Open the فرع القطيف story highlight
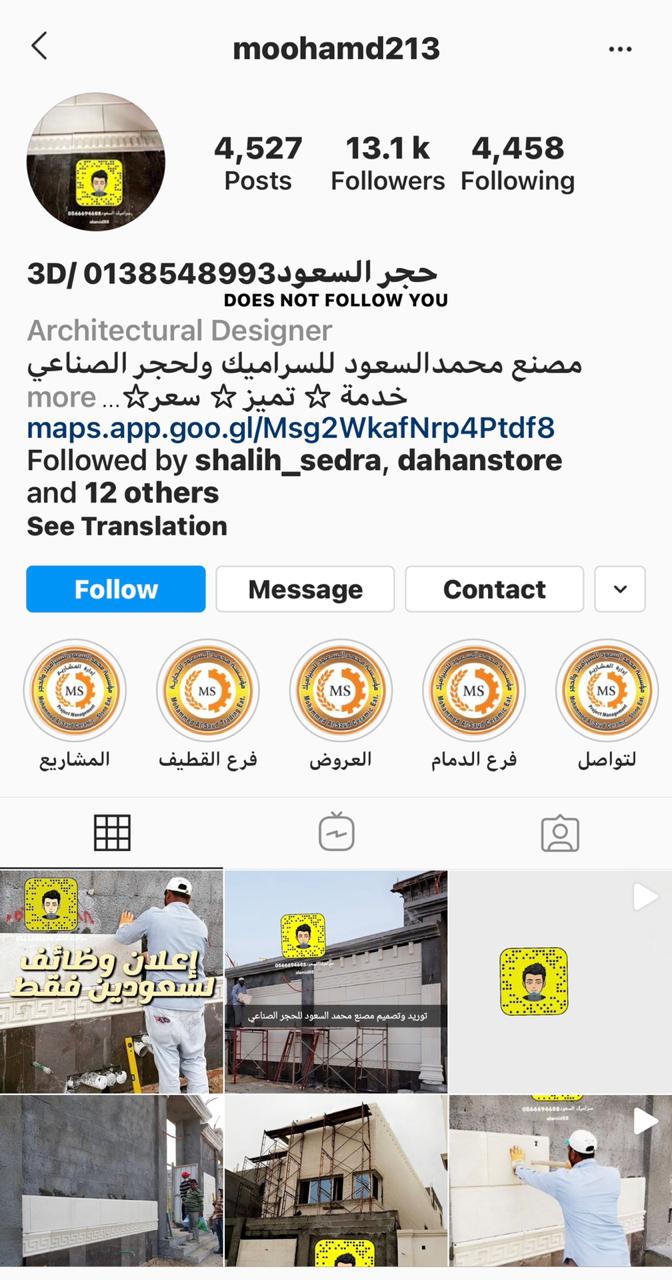672x1280 pixels. point(208,690)
